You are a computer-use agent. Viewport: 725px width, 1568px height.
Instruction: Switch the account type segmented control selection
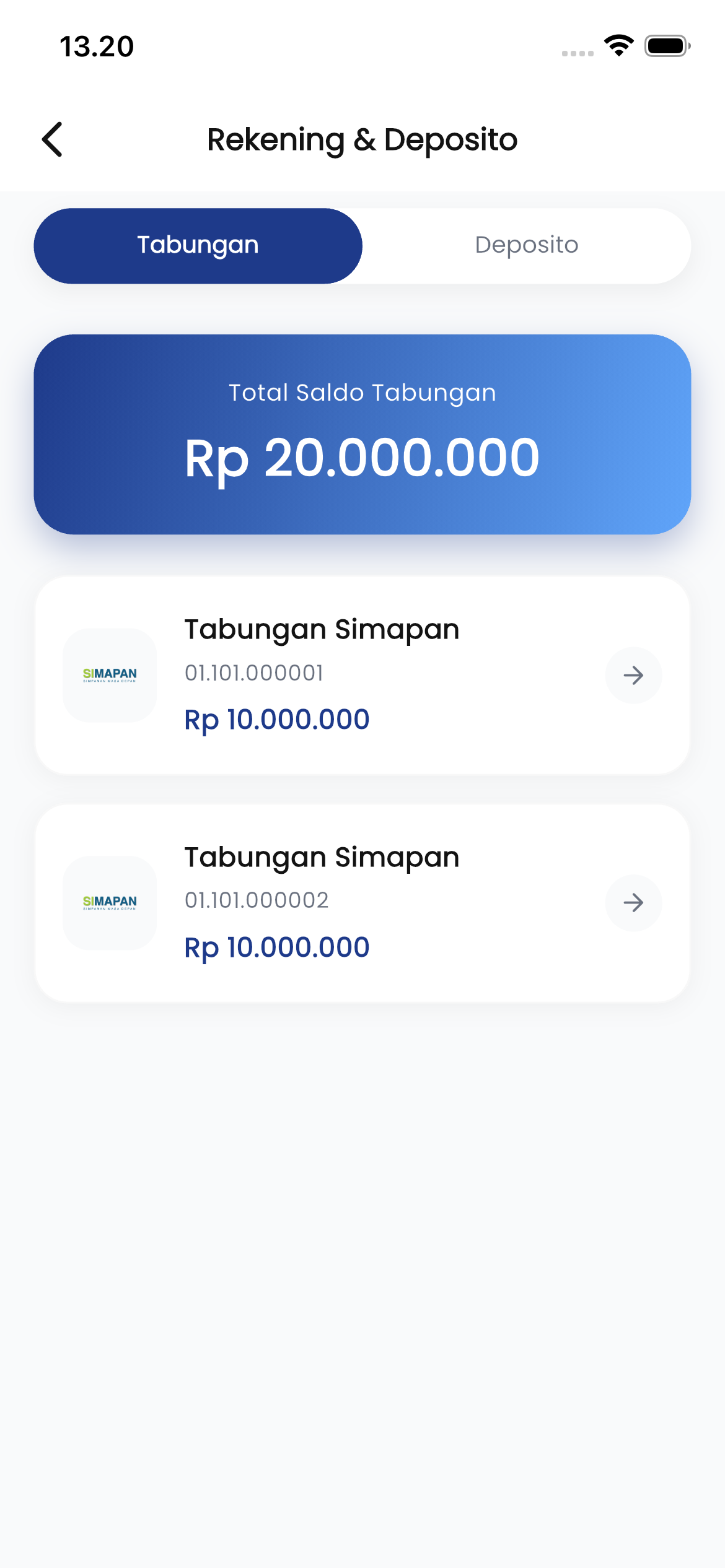tap(526, 245)
